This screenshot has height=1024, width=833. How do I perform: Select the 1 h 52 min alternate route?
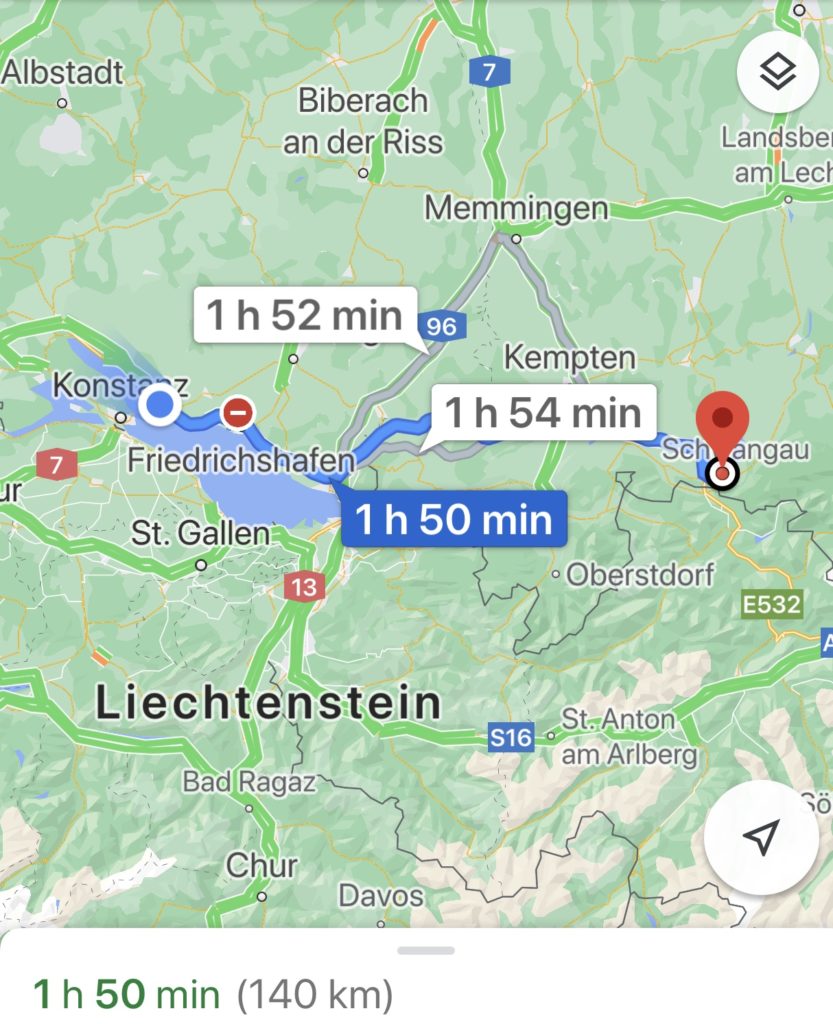(x=303, y=315)
